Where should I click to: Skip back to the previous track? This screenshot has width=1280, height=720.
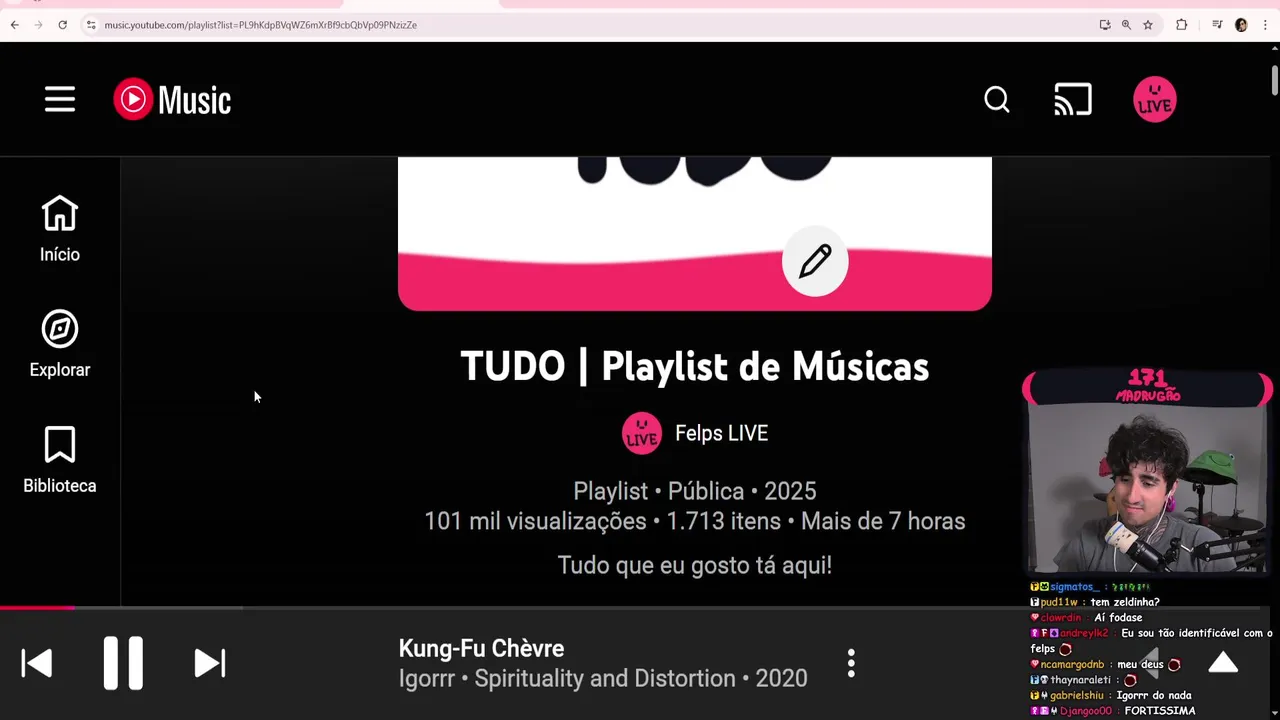tap(37, 663)
